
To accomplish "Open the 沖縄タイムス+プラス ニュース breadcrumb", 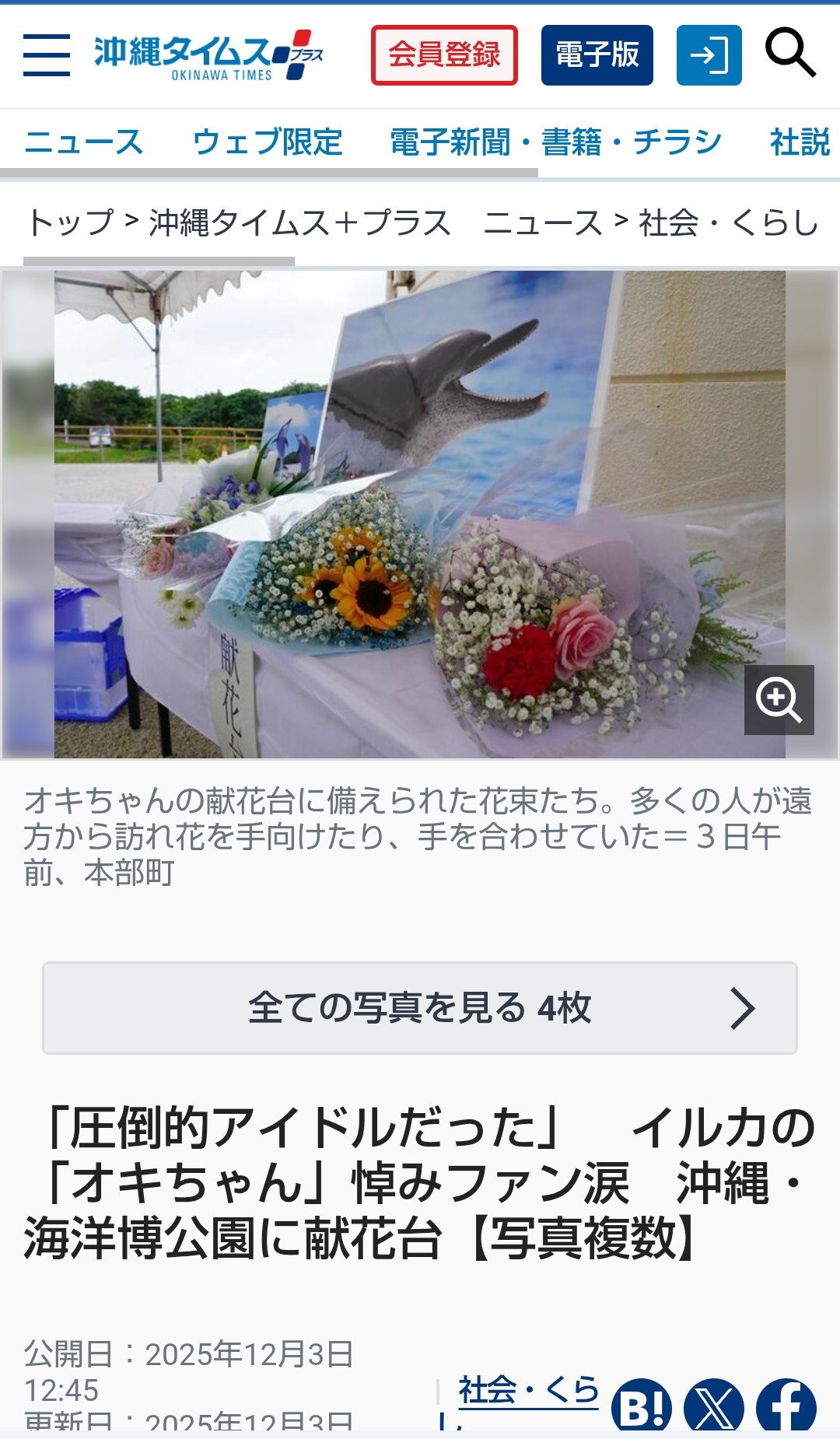I will click(x=376, y=223).
